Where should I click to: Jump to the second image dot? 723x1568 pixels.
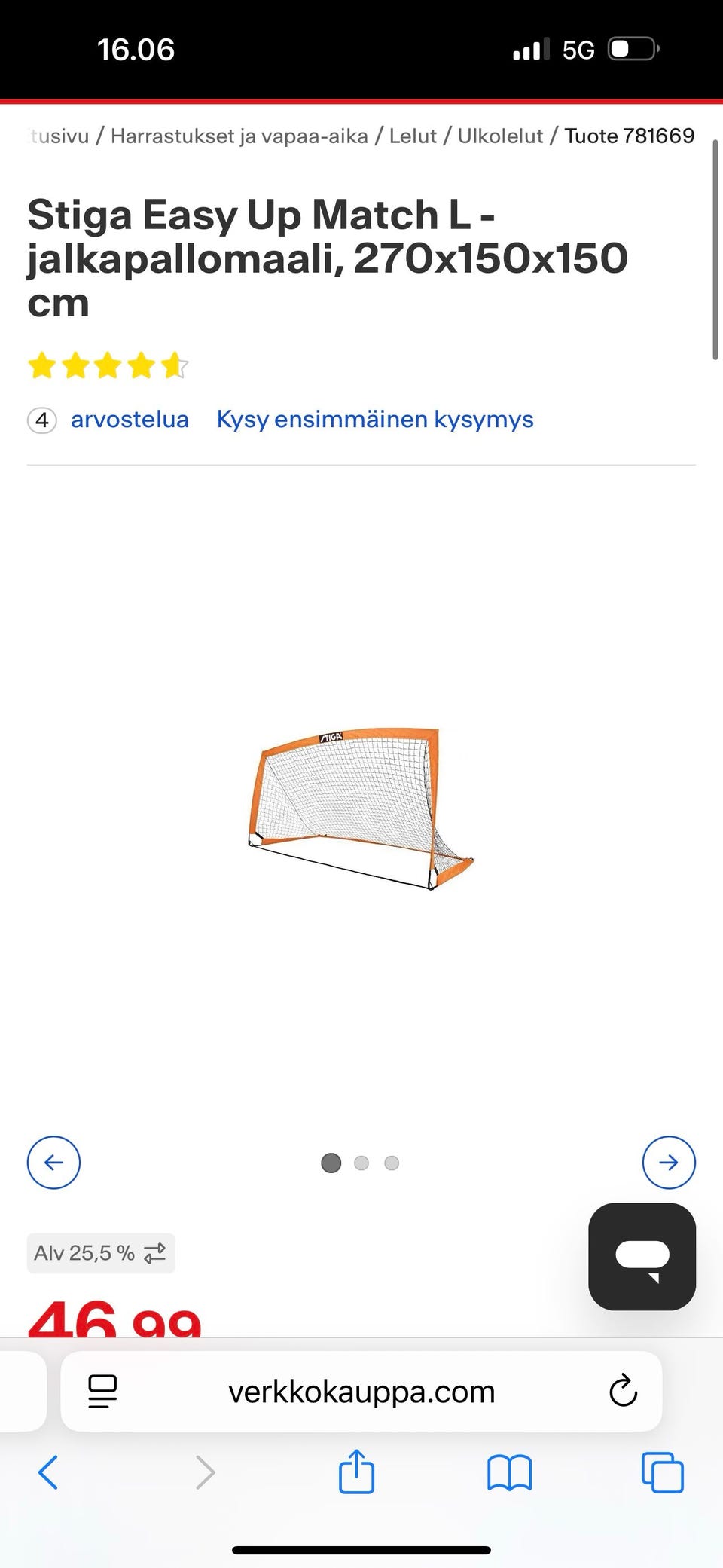pyautogui.click(x=361, y=1163)
